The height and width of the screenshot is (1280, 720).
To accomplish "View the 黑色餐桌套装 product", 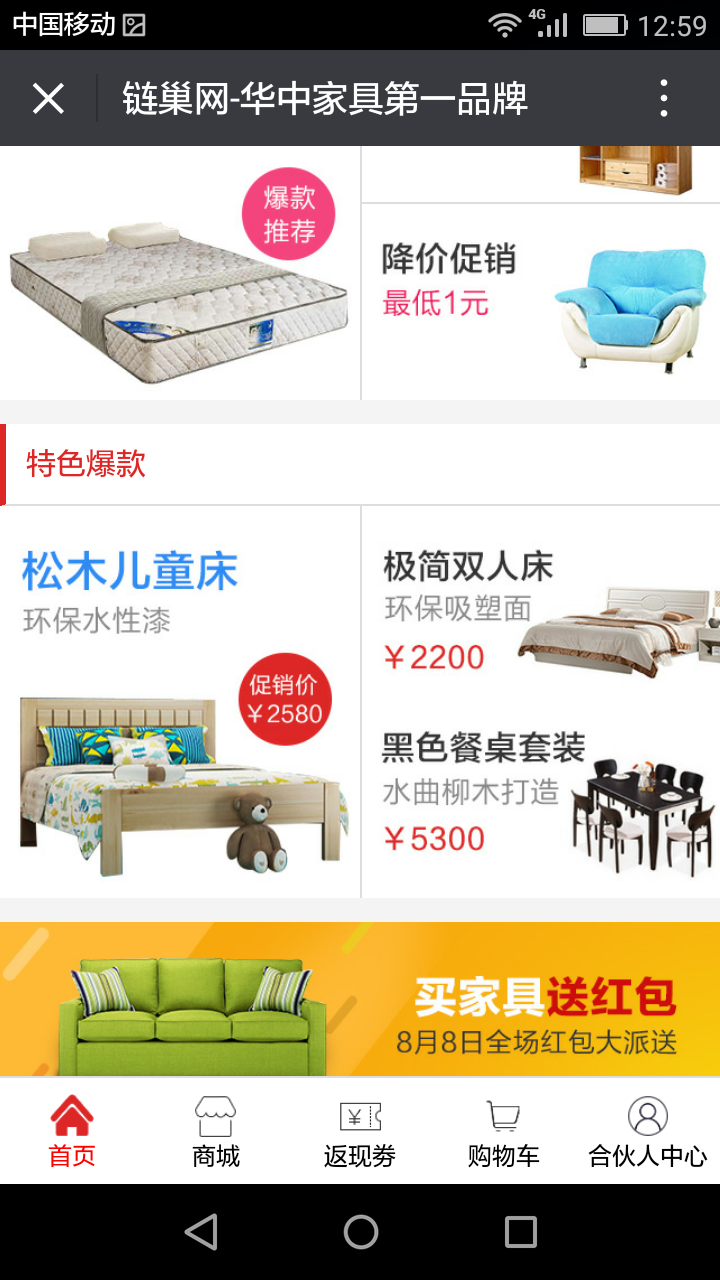I will (540, 795).
